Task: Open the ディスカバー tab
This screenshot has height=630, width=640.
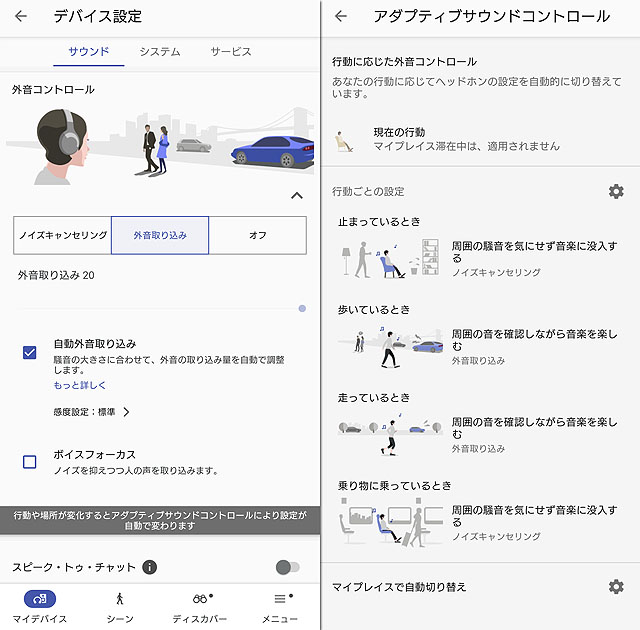Action: point(199,606)
